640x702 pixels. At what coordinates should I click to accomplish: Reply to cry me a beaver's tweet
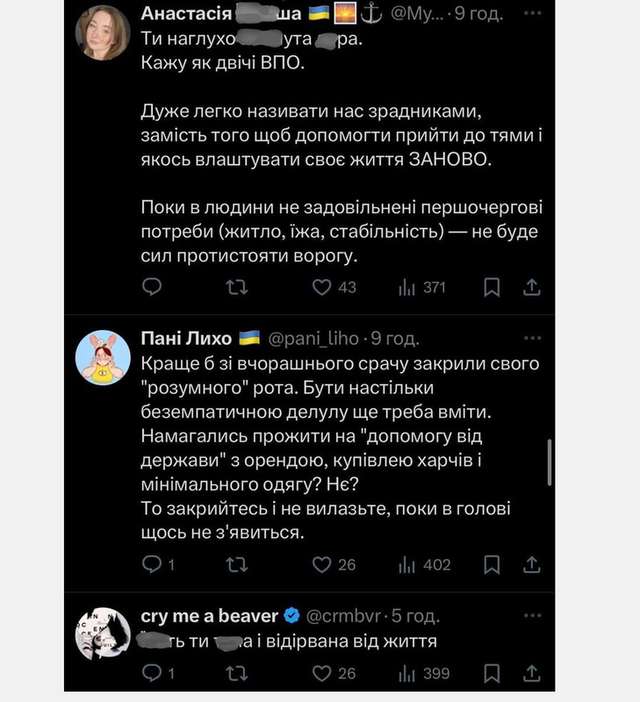(152, 673)
